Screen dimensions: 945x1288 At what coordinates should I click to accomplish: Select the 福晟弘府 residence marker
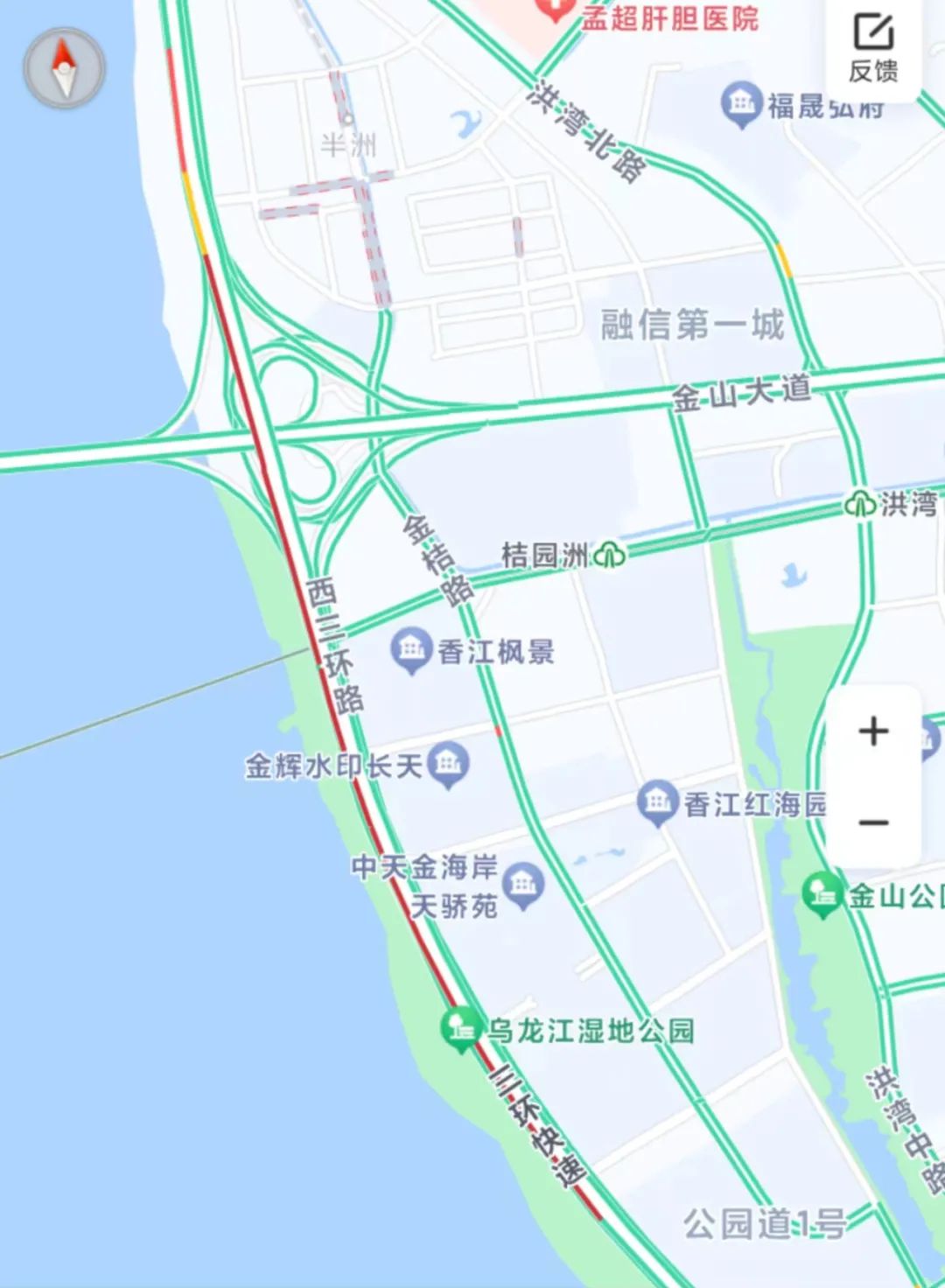coord(742,104)
